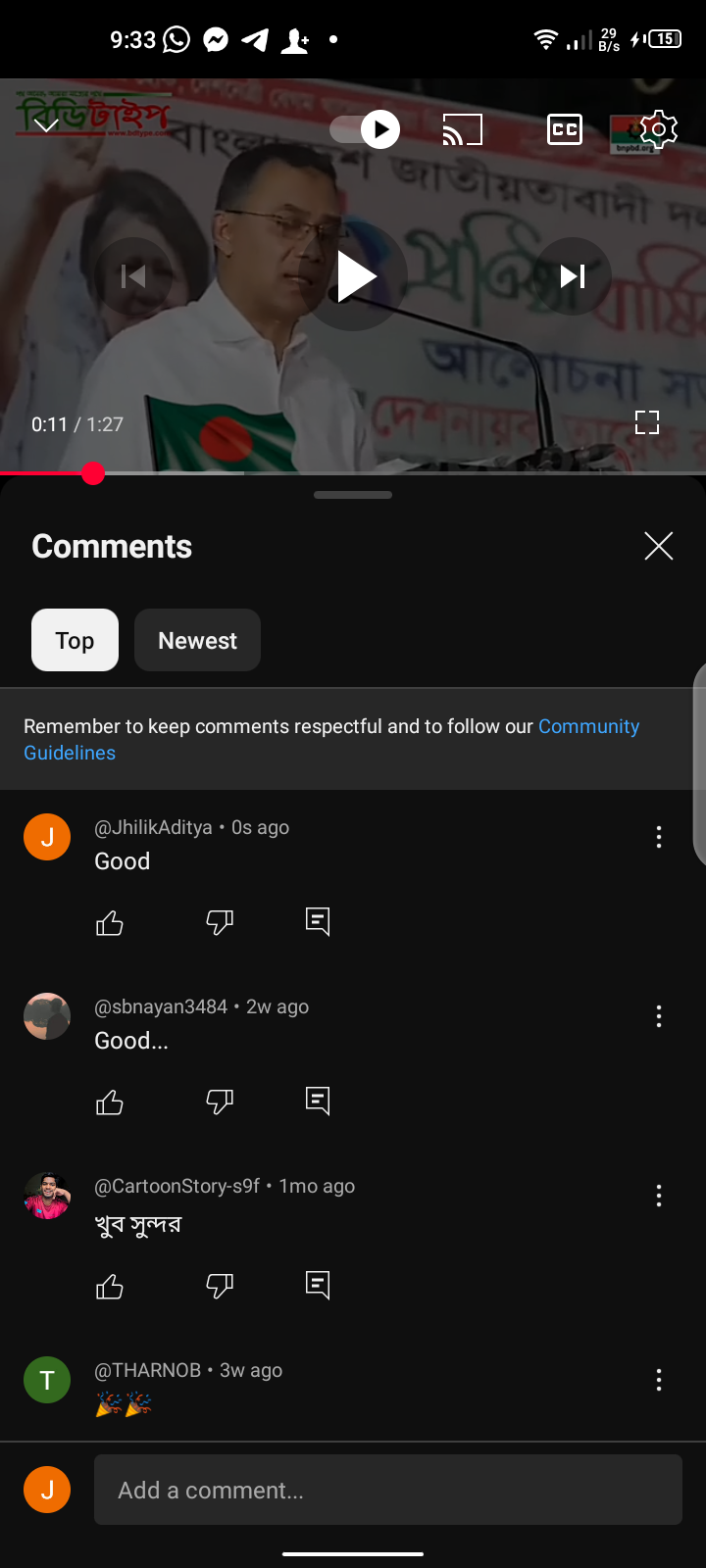706x1568 pixels.
Task: Tap the Add a comment field
Action: click(388, 1490)
